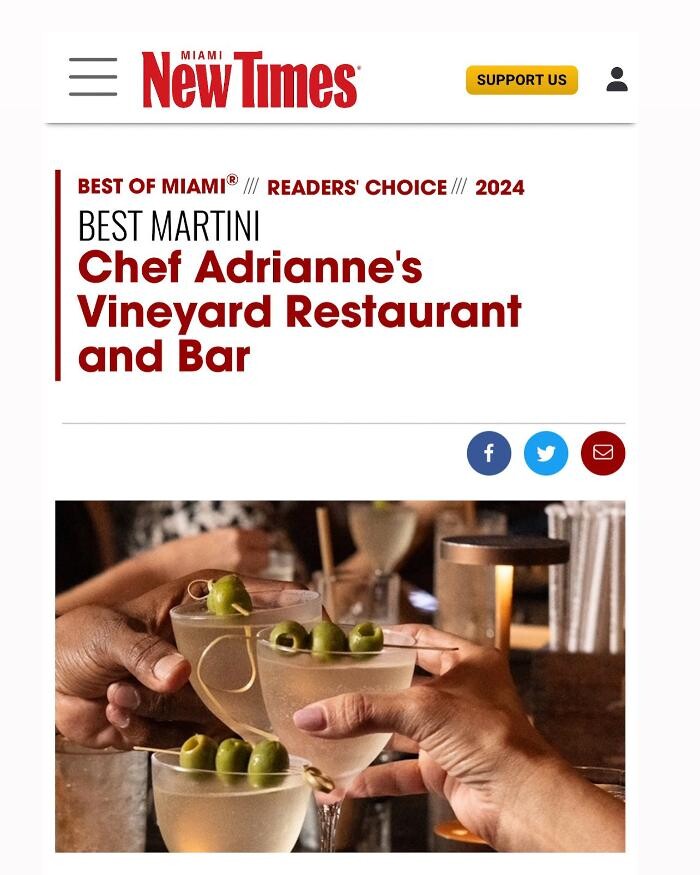Share this article on Facebook
The image size is (700, 875).
[x=489, y=453]
